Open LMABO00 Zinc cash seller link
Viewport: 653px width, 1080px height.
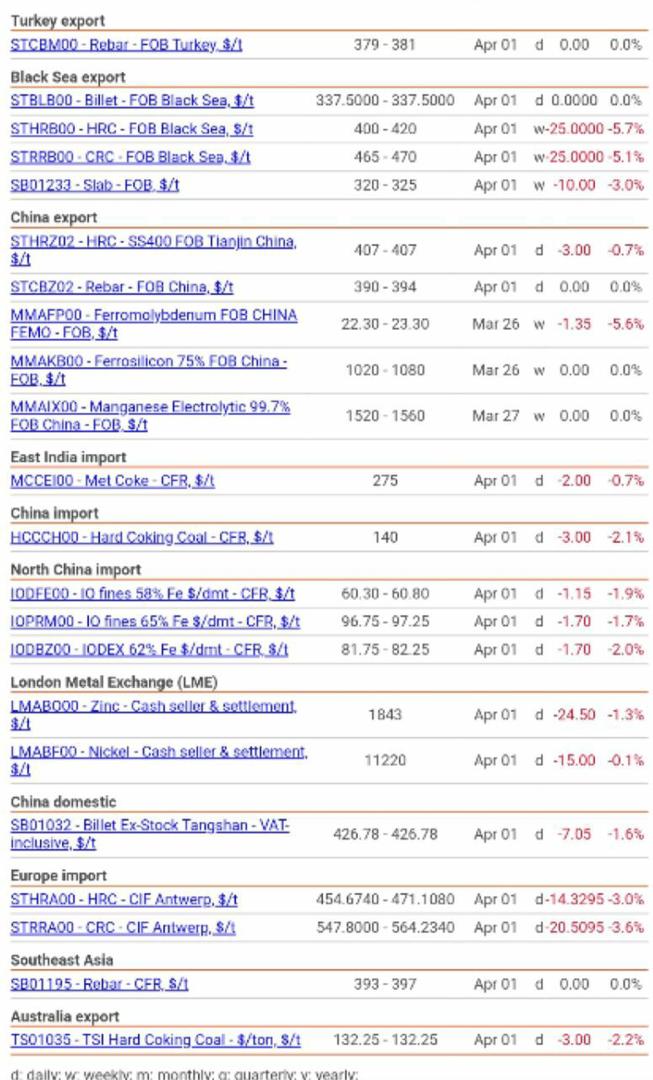(154, 714)
